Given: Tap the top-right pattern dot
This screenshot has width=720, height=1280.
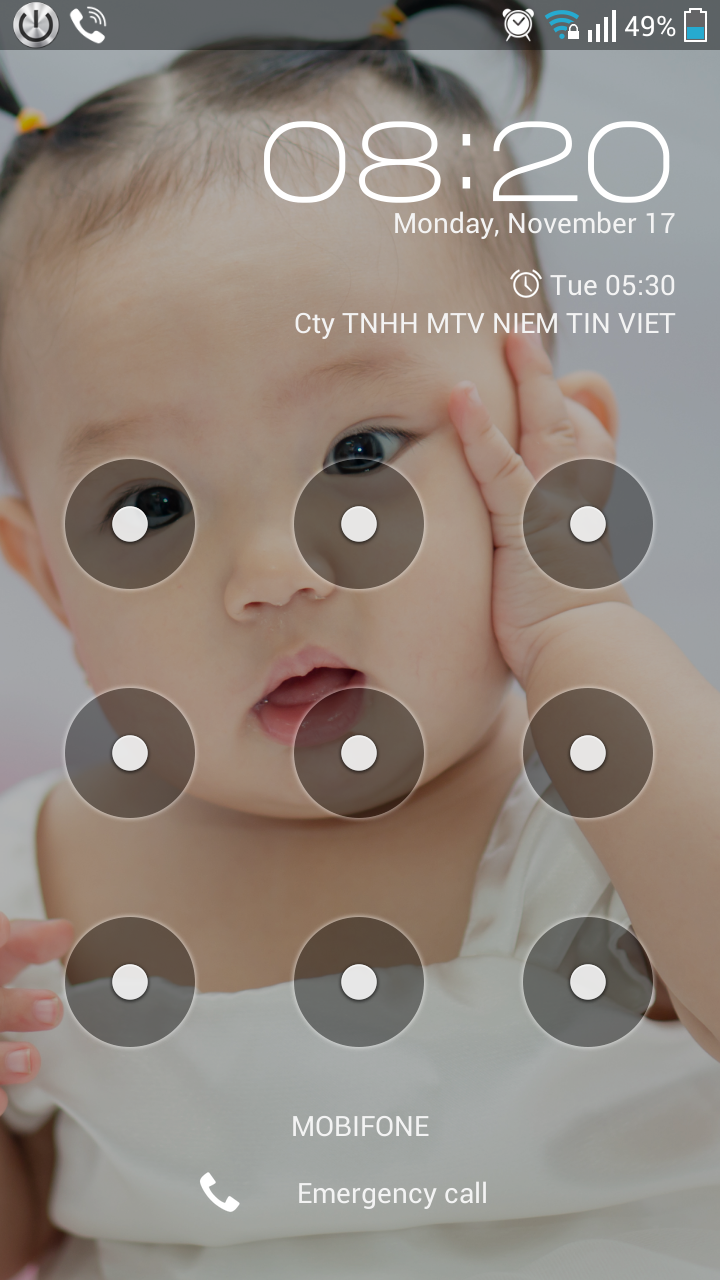Looking at the screenshot, I should 588,524.
